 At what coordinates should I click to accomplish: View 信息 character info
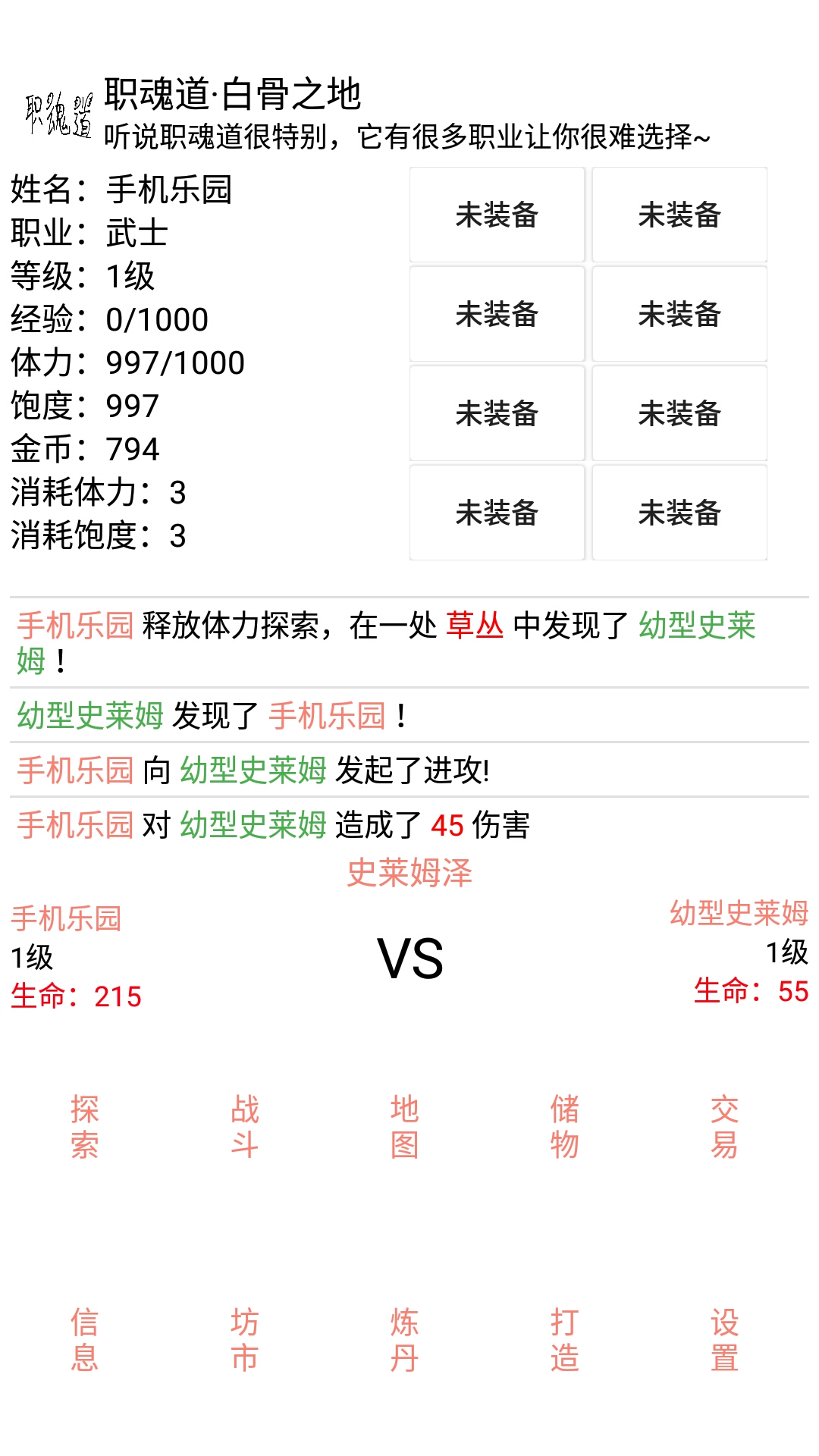pos(84,1340)
